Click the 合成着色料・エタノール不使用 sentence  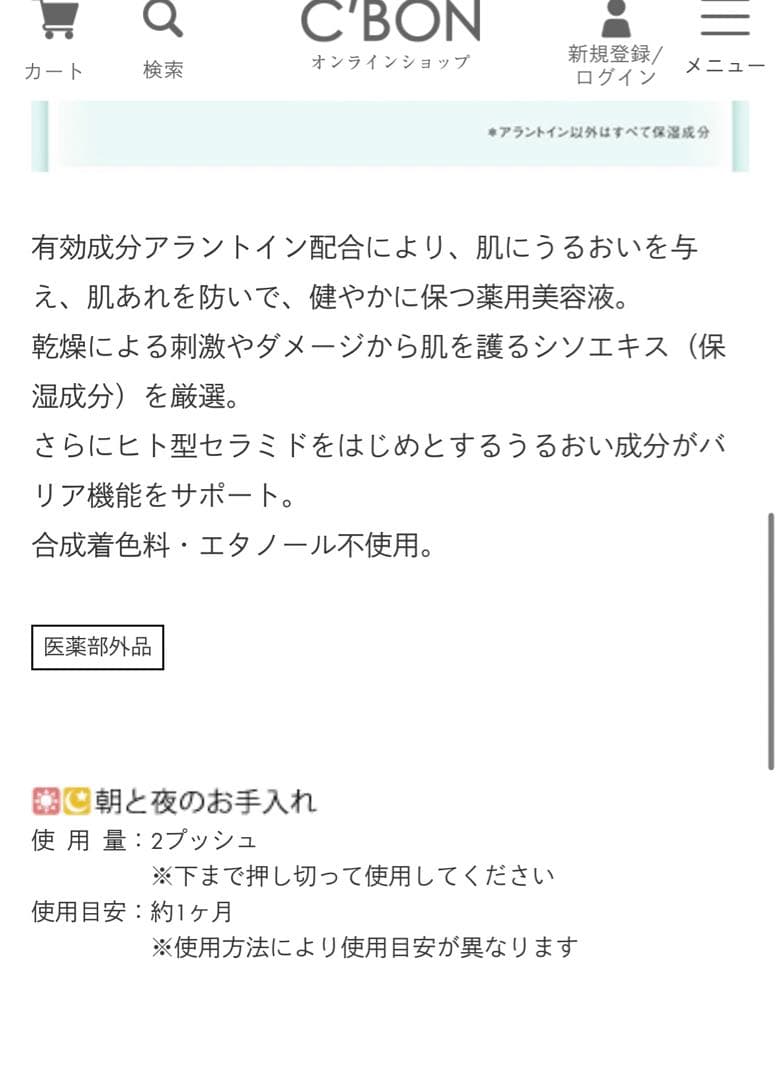(x=231, y=546)
